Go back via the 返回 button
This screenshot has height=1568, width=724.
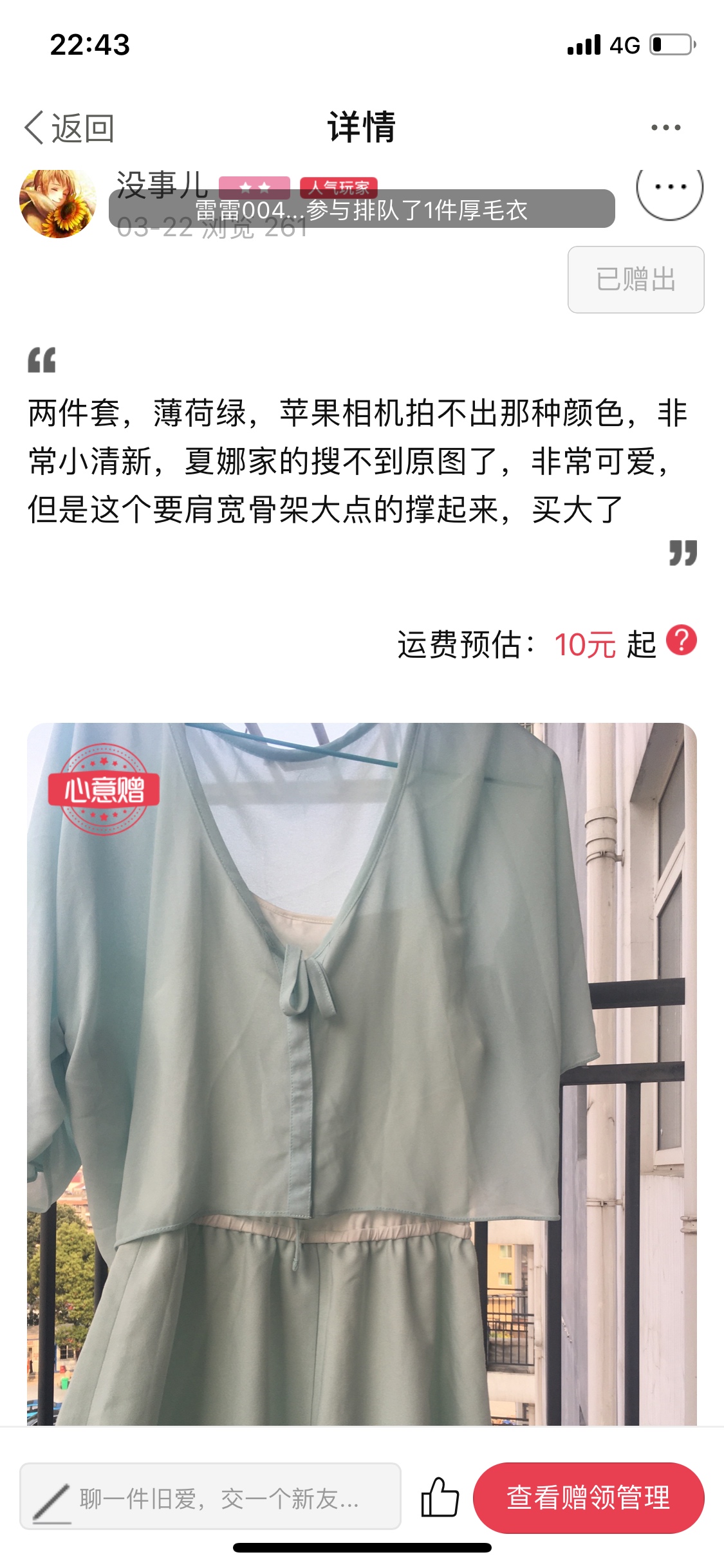click(70, 127)
